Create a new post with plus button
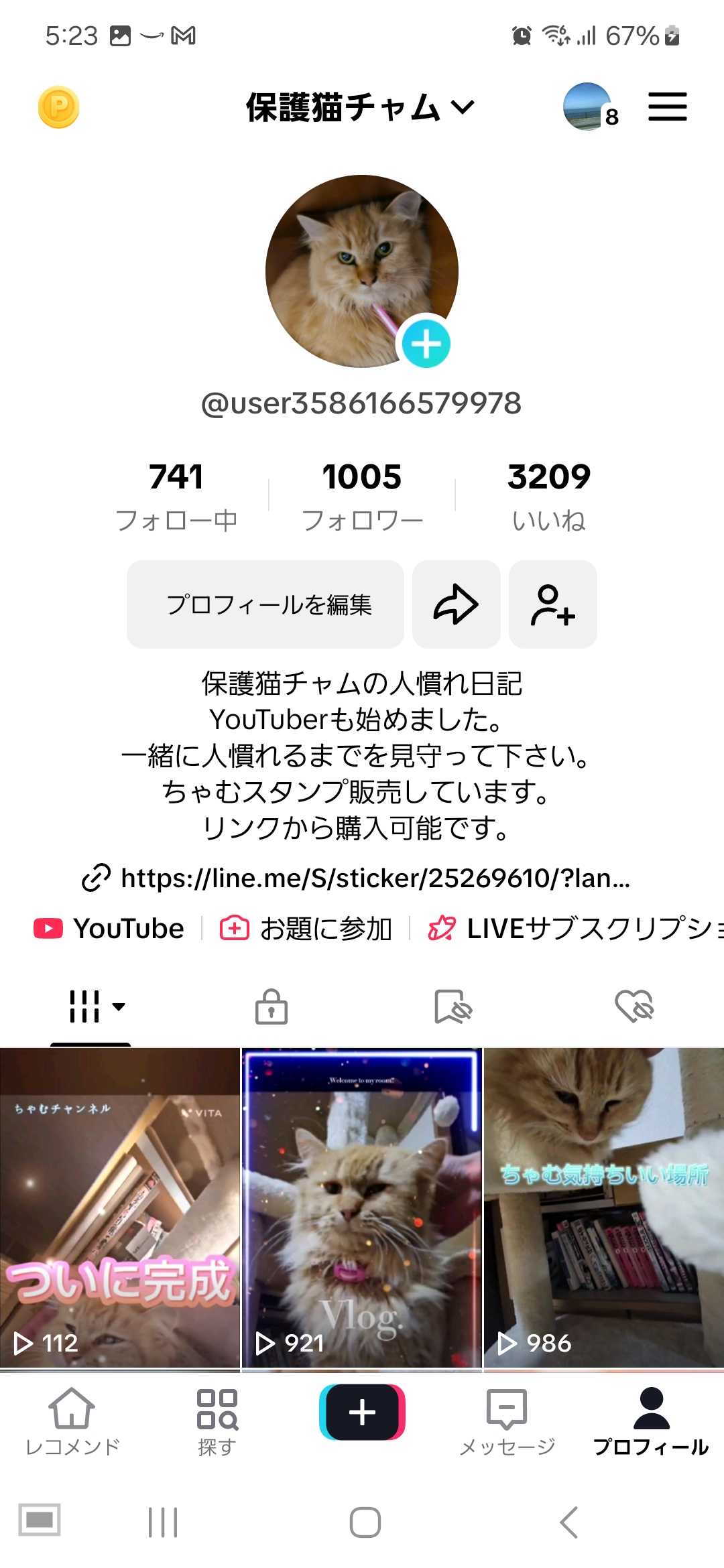 coord(362,1411)
